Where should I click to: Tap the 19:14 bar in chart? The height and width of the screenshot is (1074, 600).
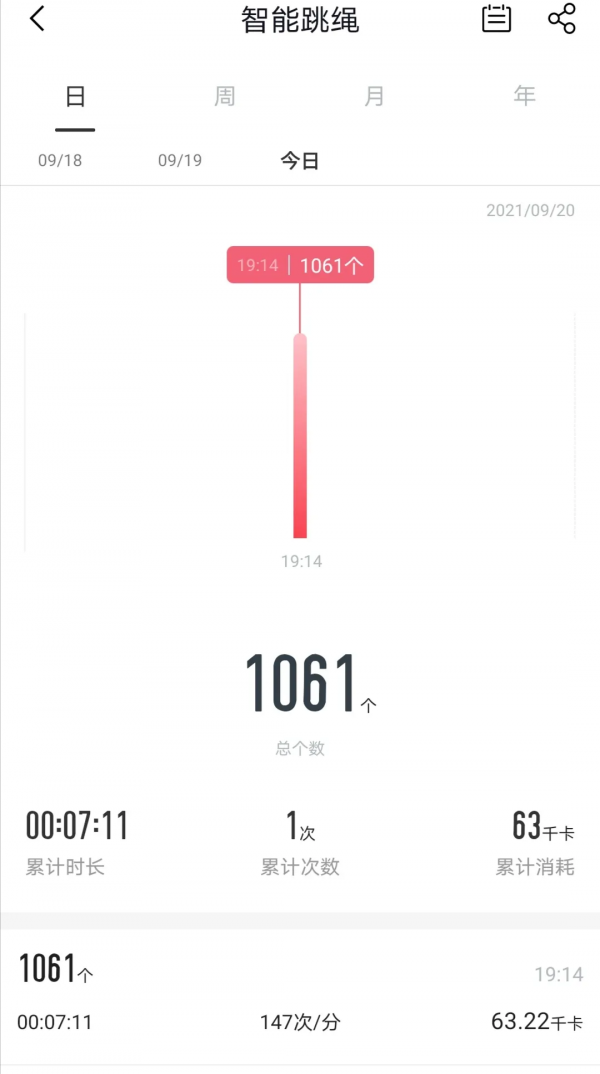pyautogui.click(x=300, y=437)
